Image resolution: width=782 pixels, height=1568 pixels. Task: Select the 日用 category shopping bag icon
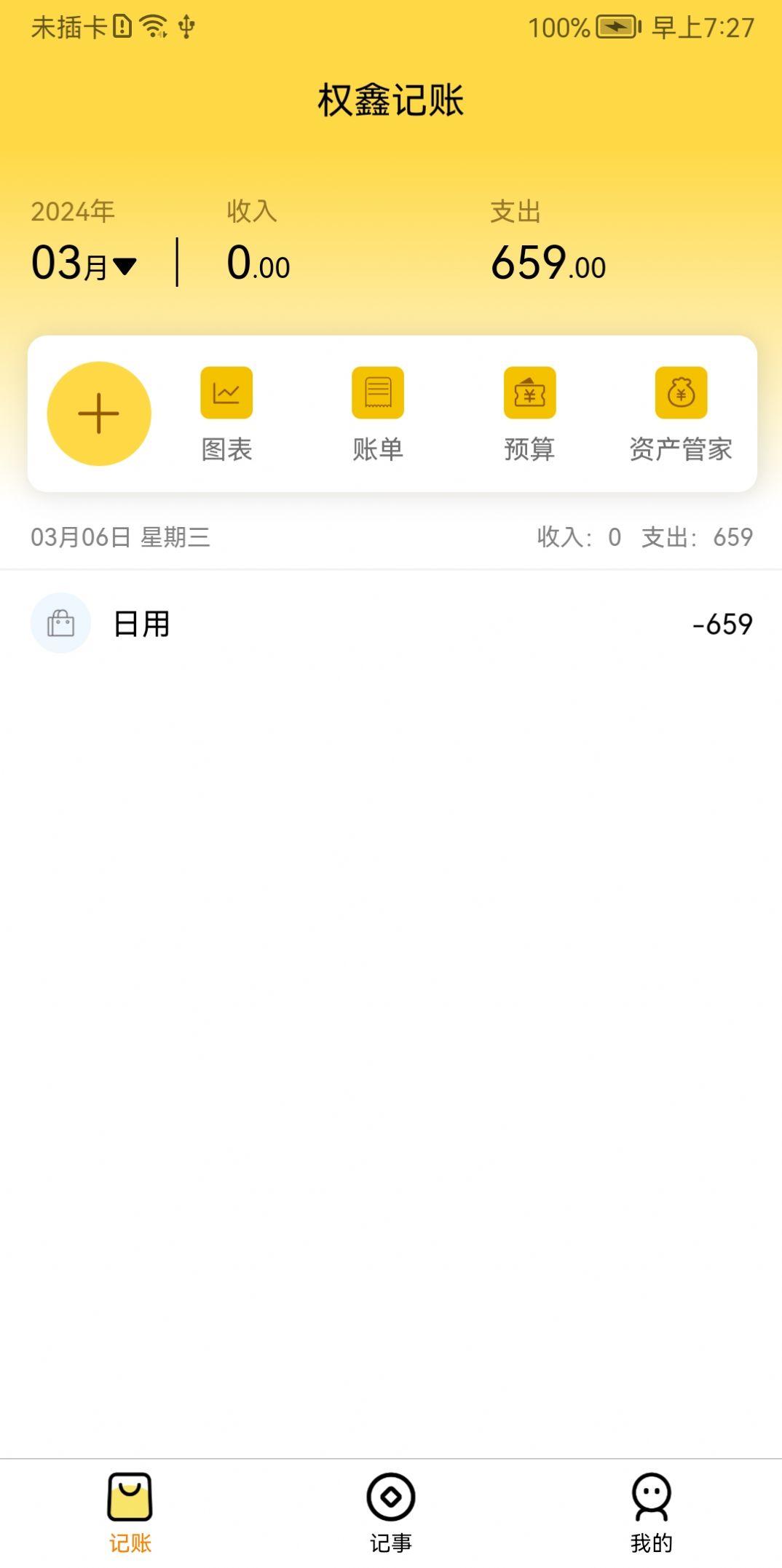point(61,624)
